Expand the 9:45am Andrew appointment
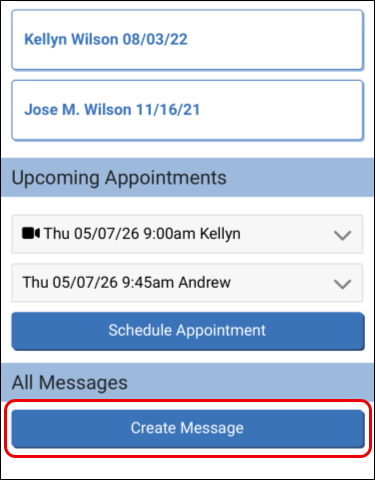 tap(187, 283)
